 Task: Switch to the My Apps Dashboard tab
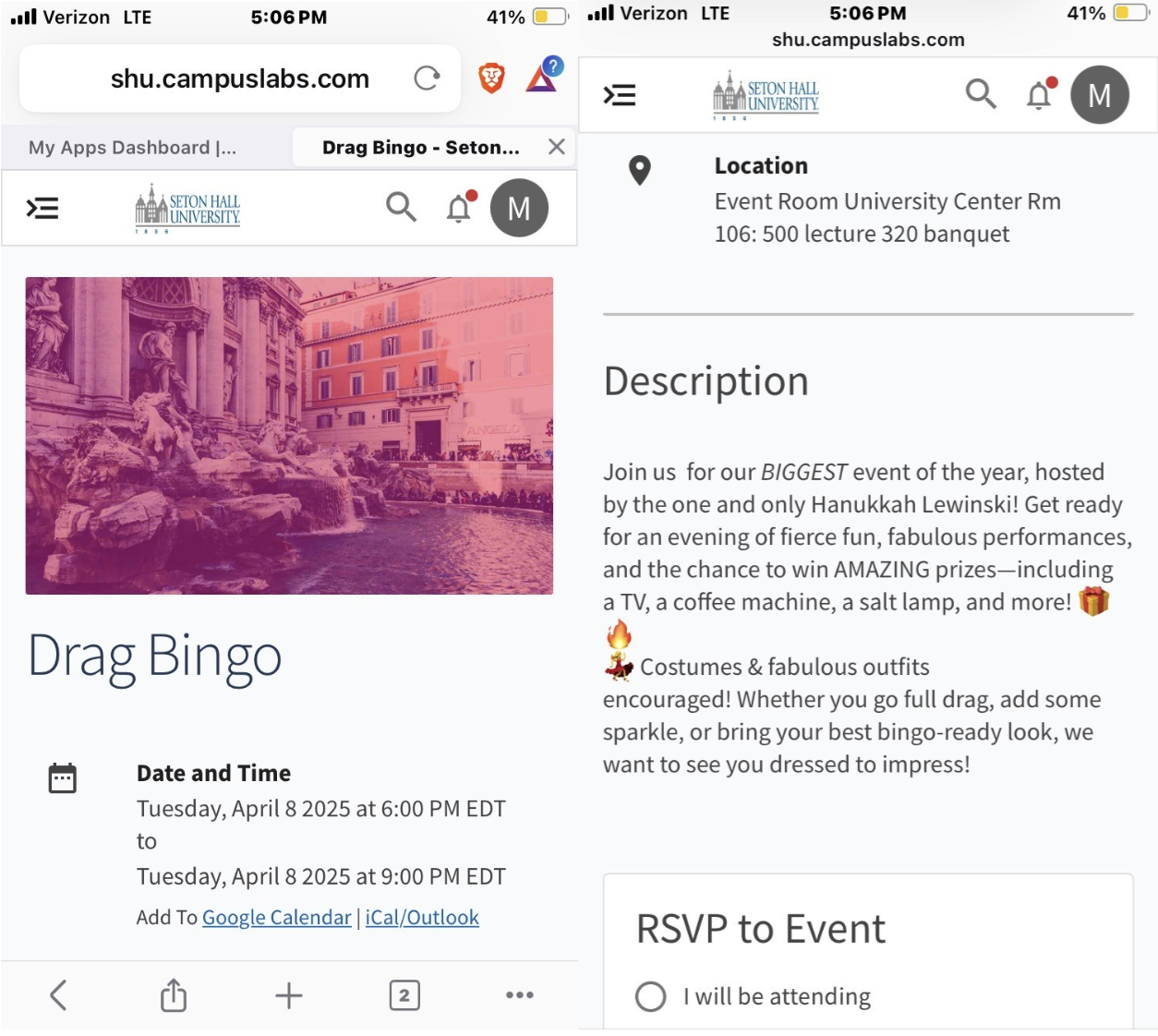pos(132,148)
